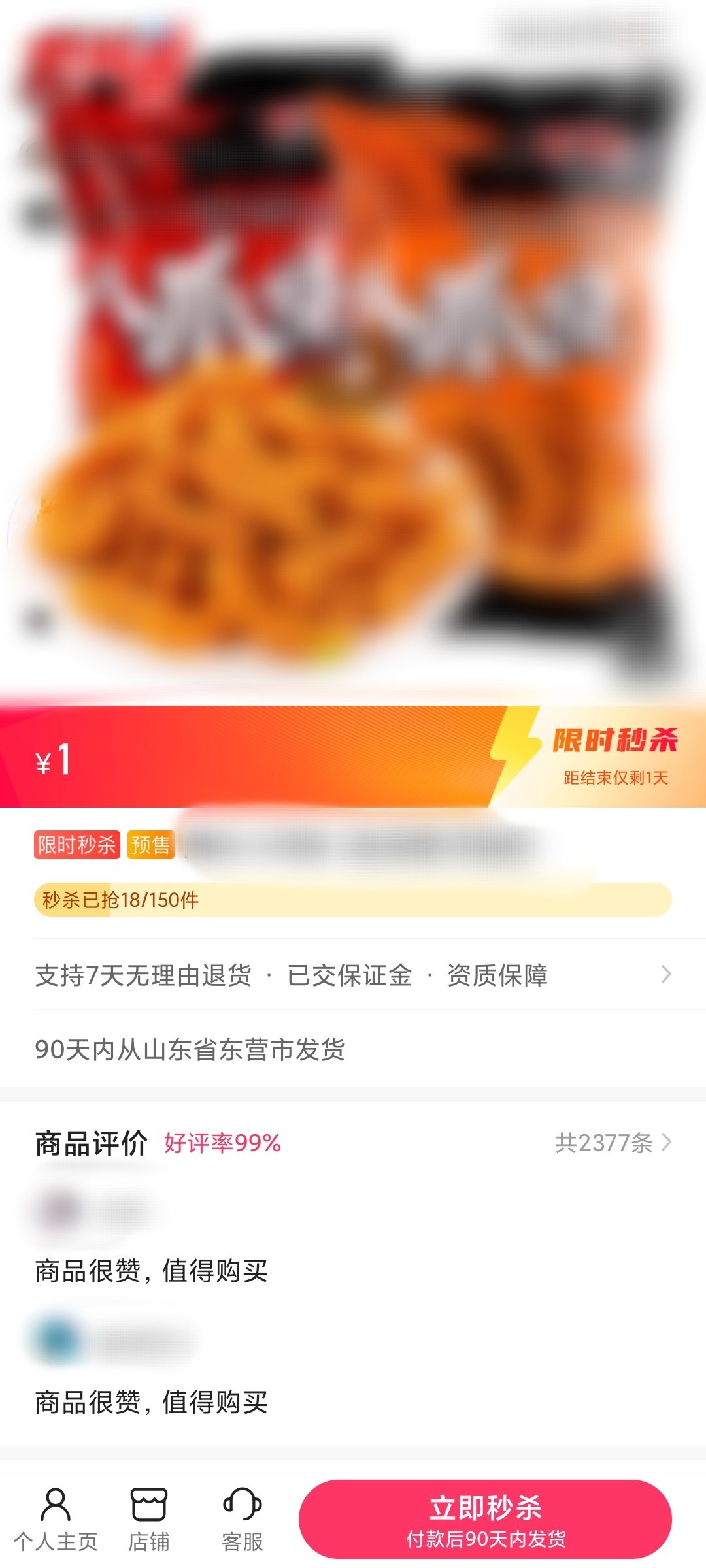Viewport: 706px width, 1568px height.
Task: Click the blurred product image at top
Action: 353,340
